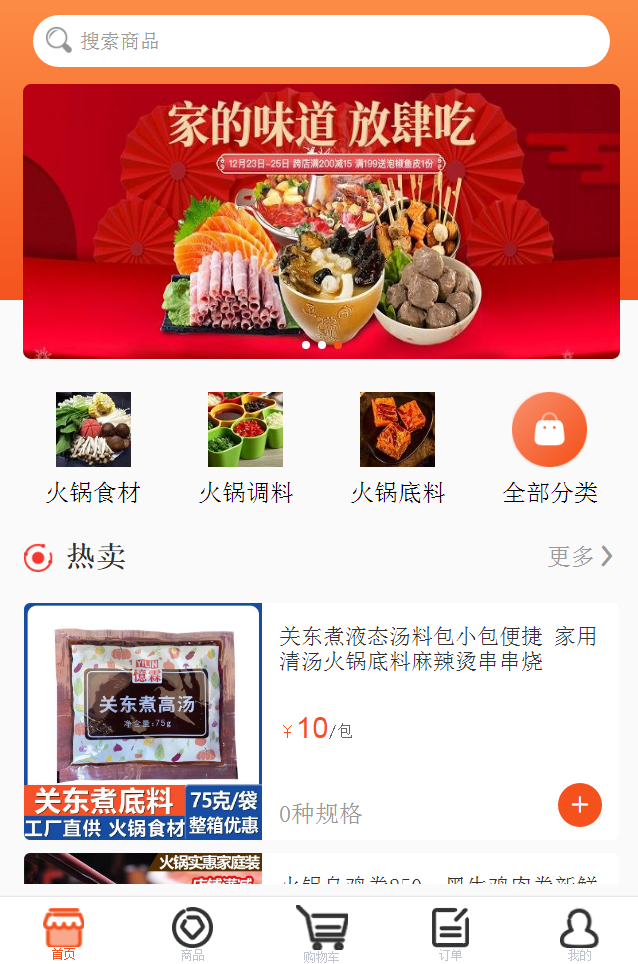Viewport: 638px width, 964px height.
Task: Switch to the 购物车 tab
Action: (x=321, y=933)
